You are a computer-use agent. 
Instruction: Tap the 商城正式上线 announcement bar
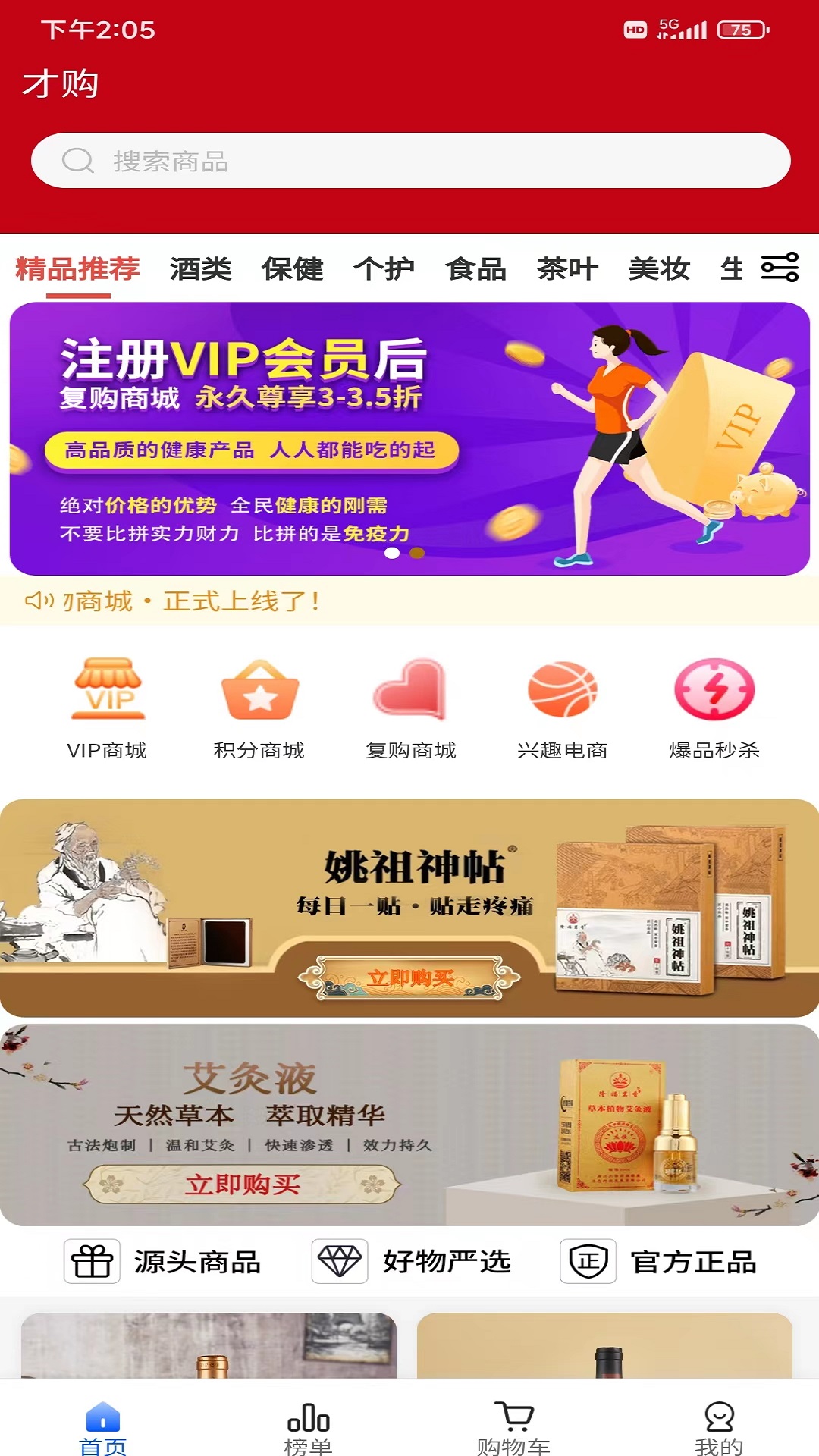coord(409,601)
